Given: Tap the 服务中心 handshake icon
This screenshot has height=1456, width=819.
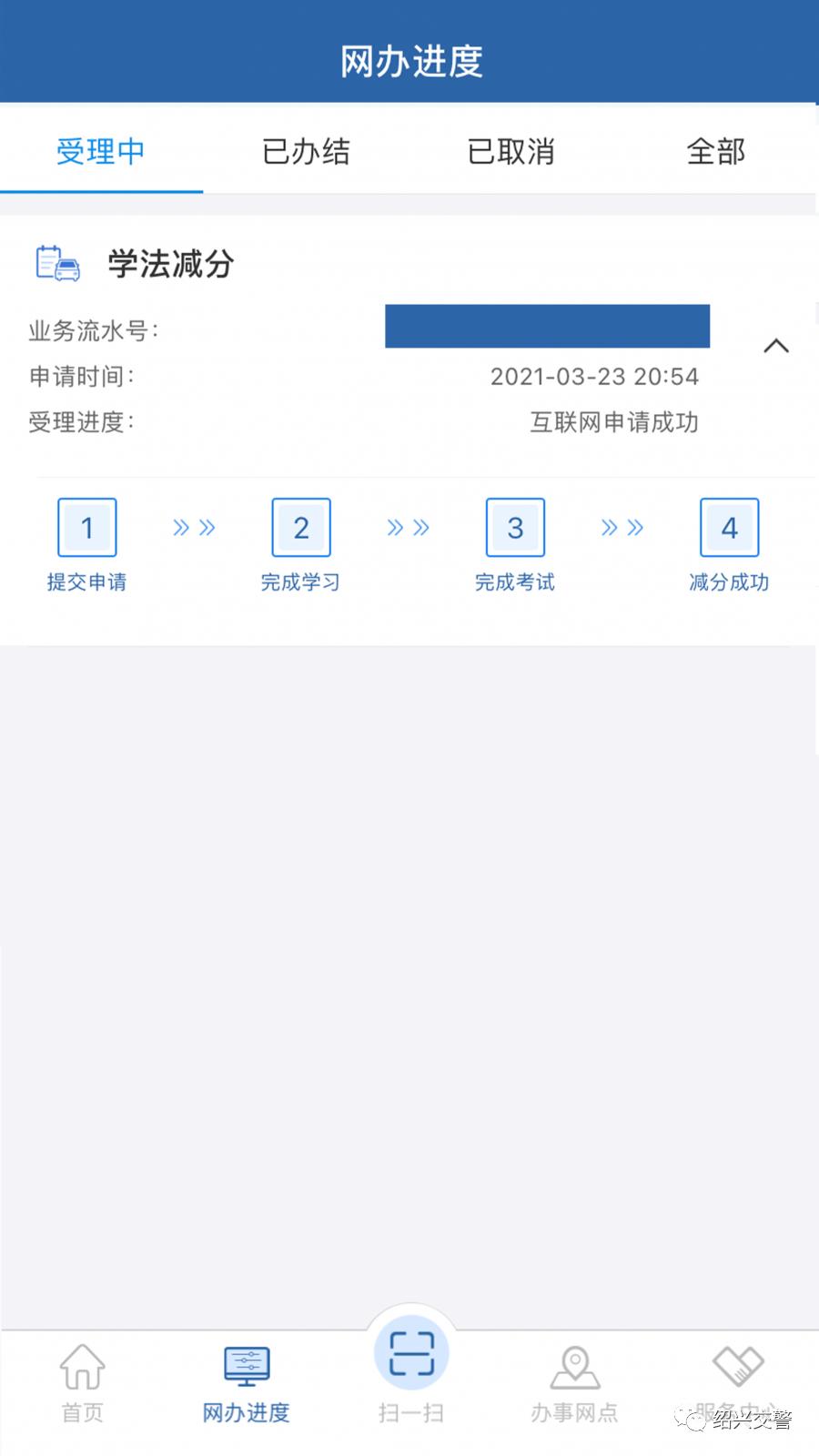Looking at the screenshot, I should coord(738,1365).
